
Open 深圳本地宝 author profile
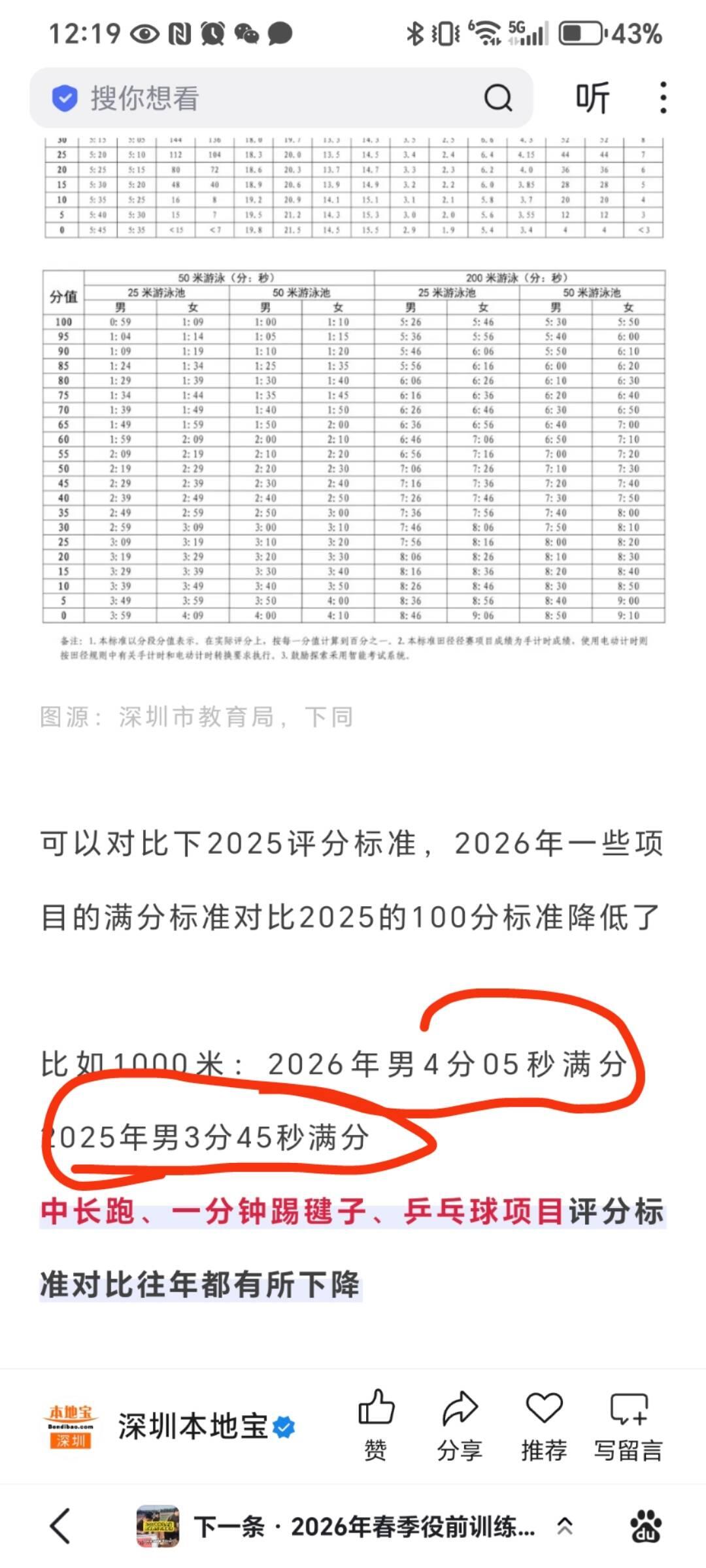(x=192, y=1428)
